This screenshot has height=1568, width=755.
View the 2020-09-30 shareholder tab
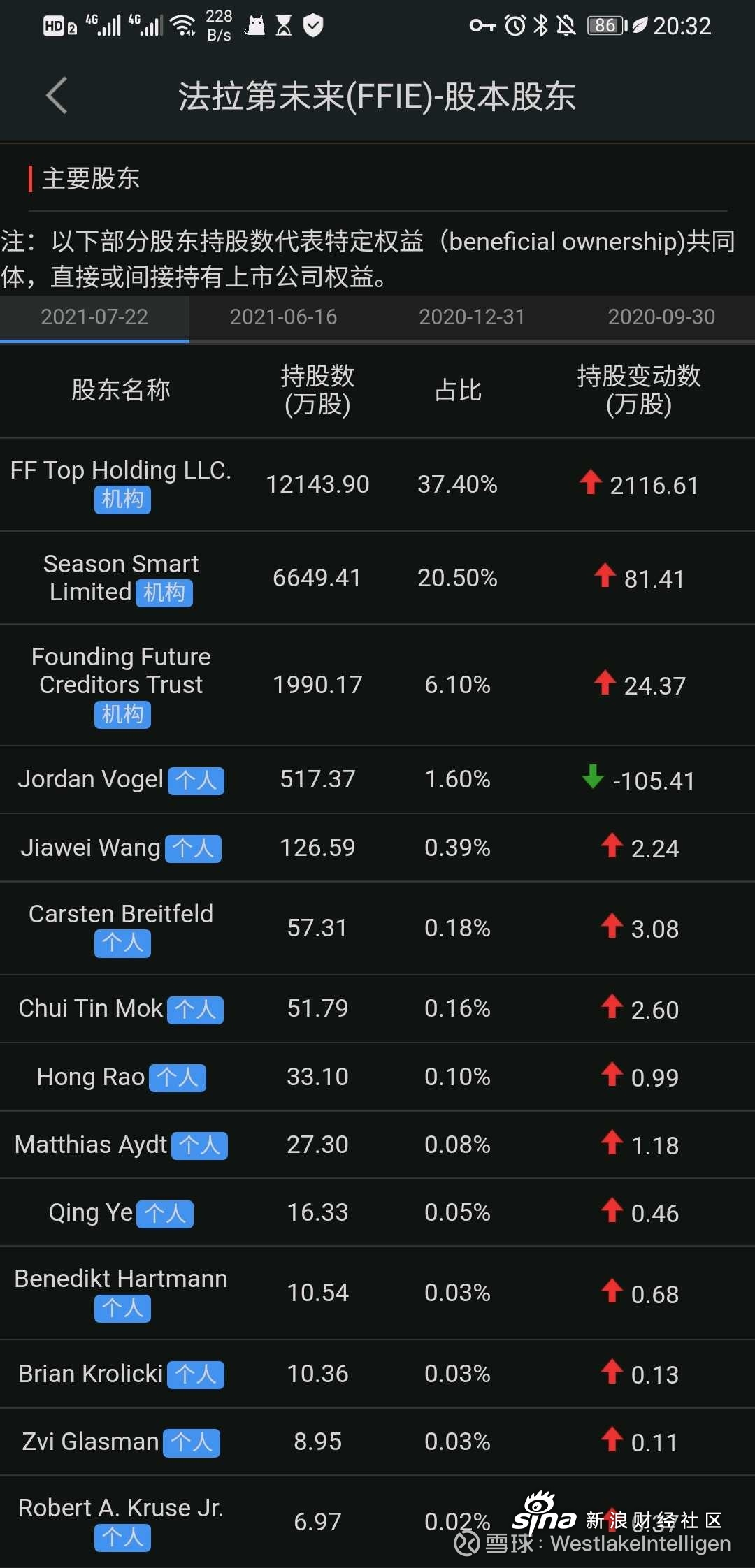pyautogui.click(x=661, y=317)
